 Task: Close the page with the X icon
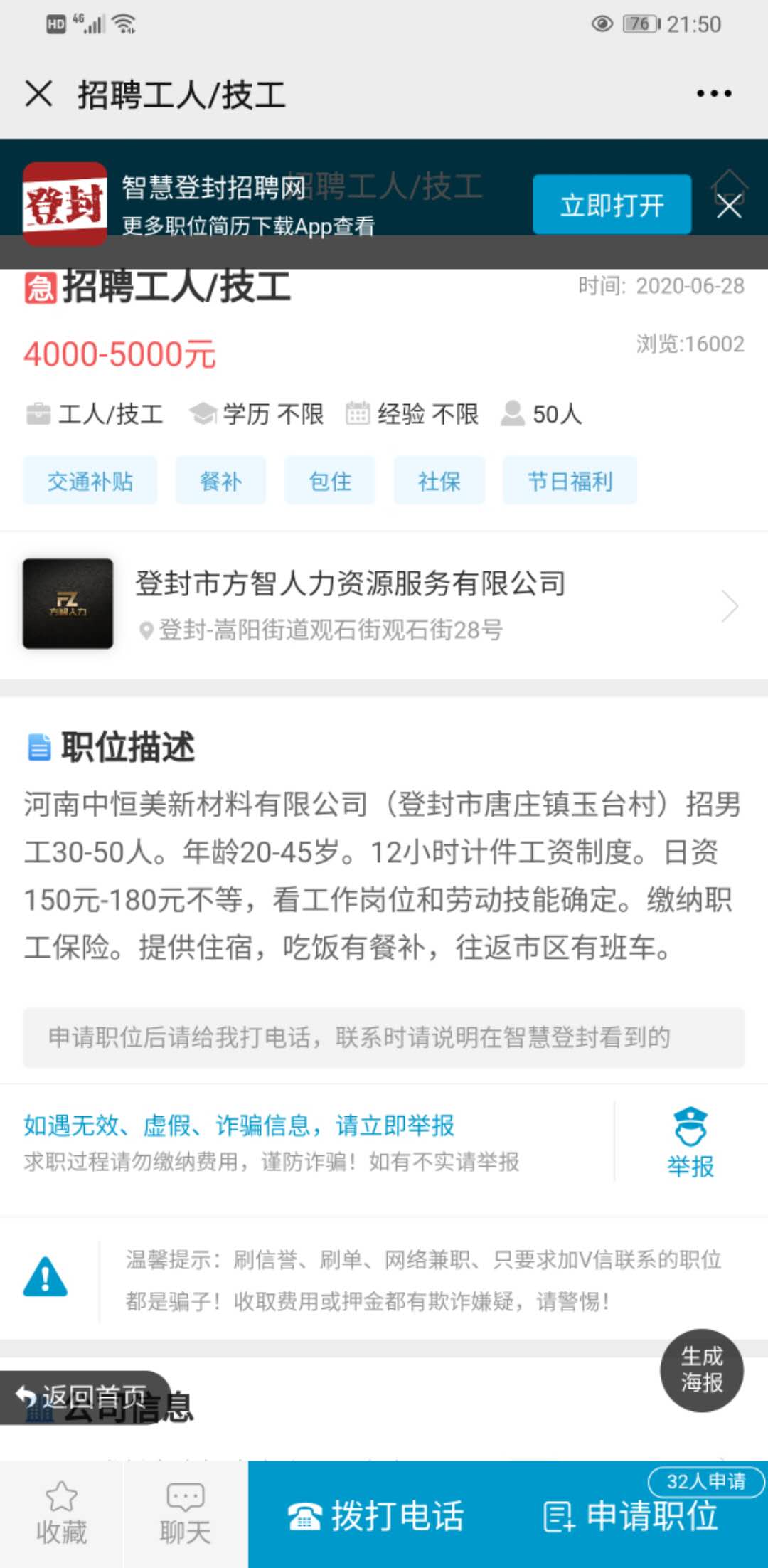[x=38, y=94]
